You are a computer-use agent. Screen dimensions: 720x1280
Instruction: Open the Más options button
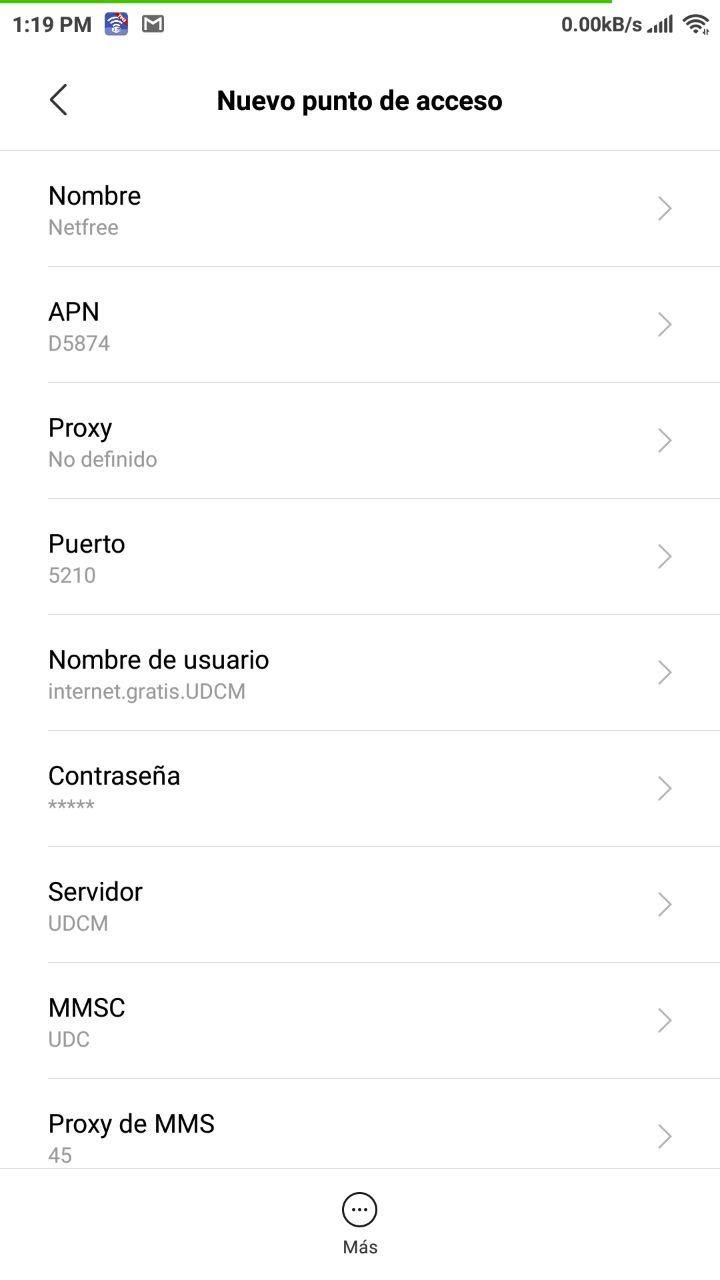click(x=360, y=1224)
